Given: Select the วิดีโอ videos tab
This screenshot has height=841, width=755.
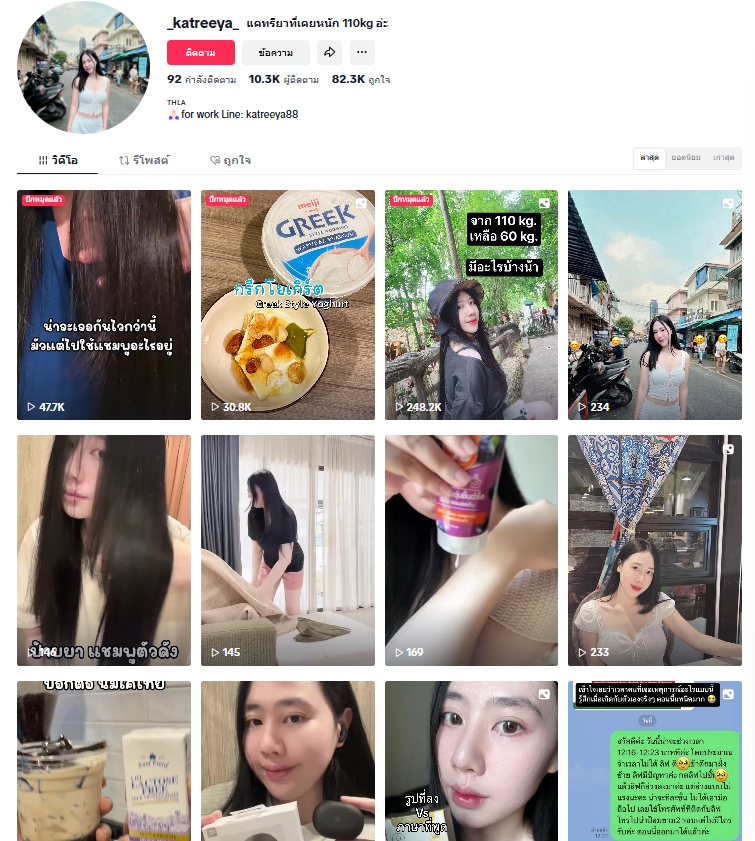Looking at the screenshot, I should 58,160.
